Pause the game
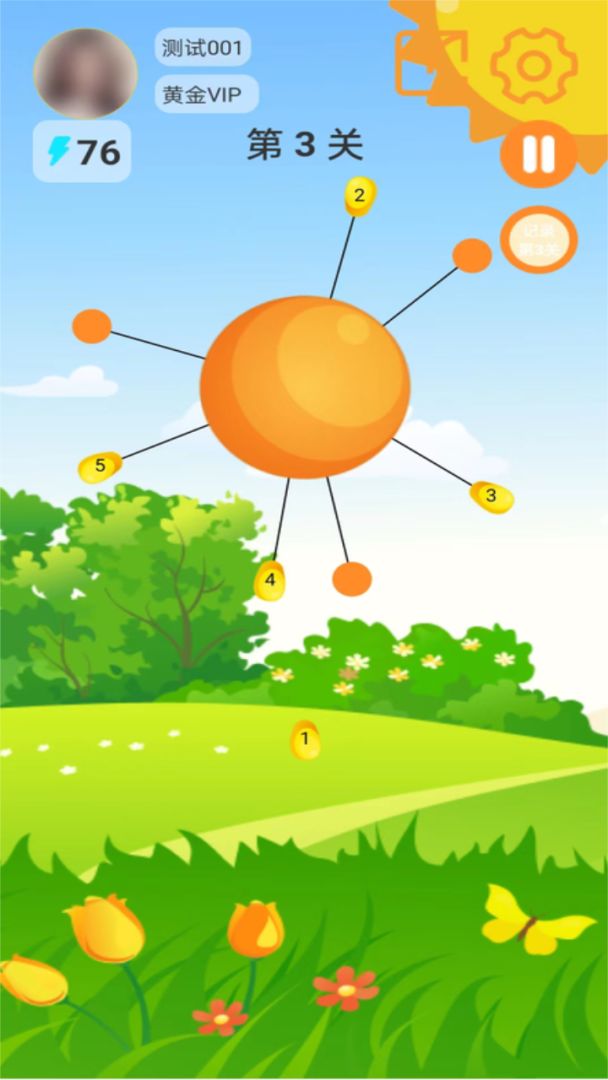Screen dimensions: 608x1080 [538, 154]
